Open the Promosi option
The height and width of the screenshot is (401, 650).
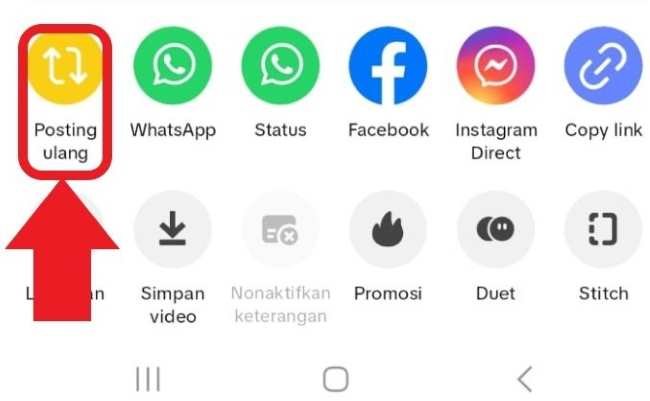tap(388, 230)
